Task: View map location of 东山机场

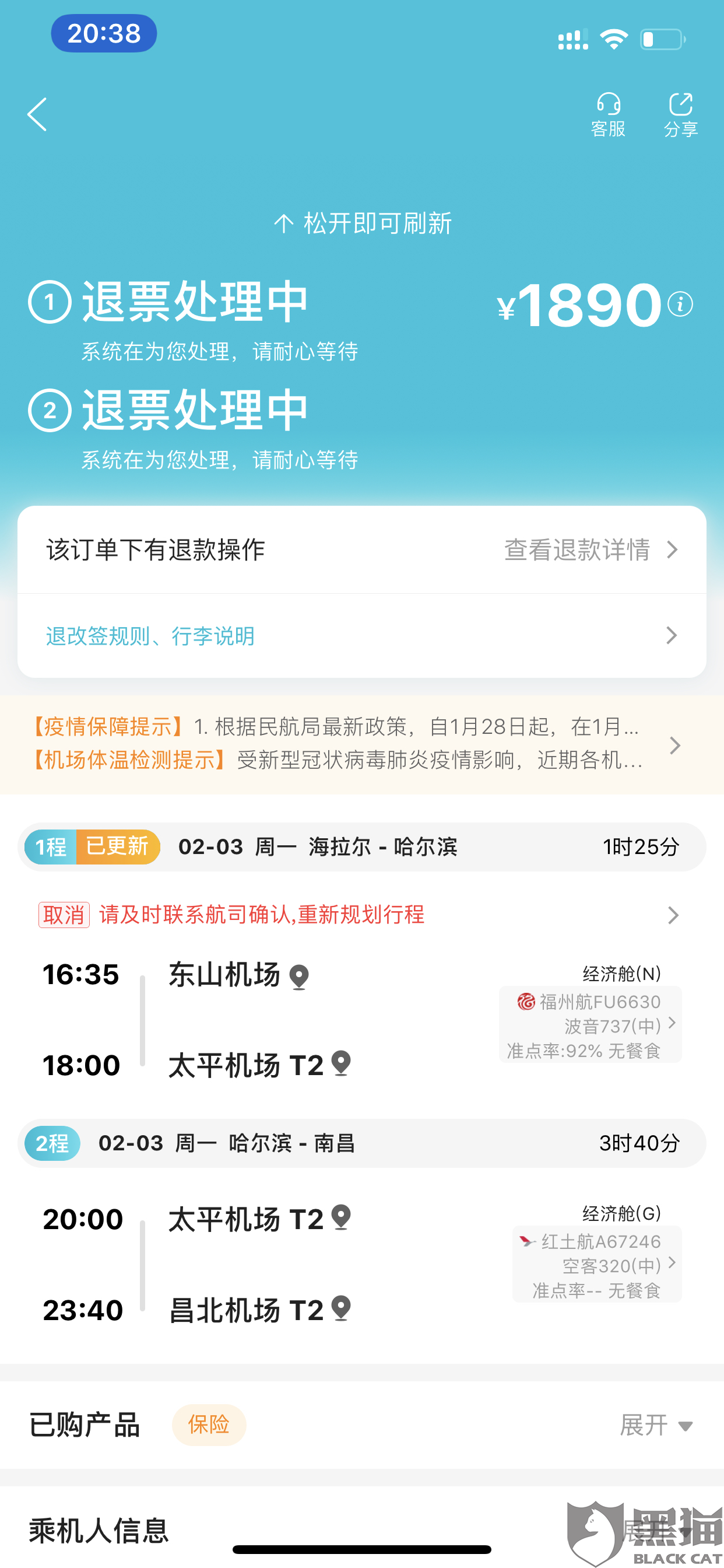Action: [298, 977]
